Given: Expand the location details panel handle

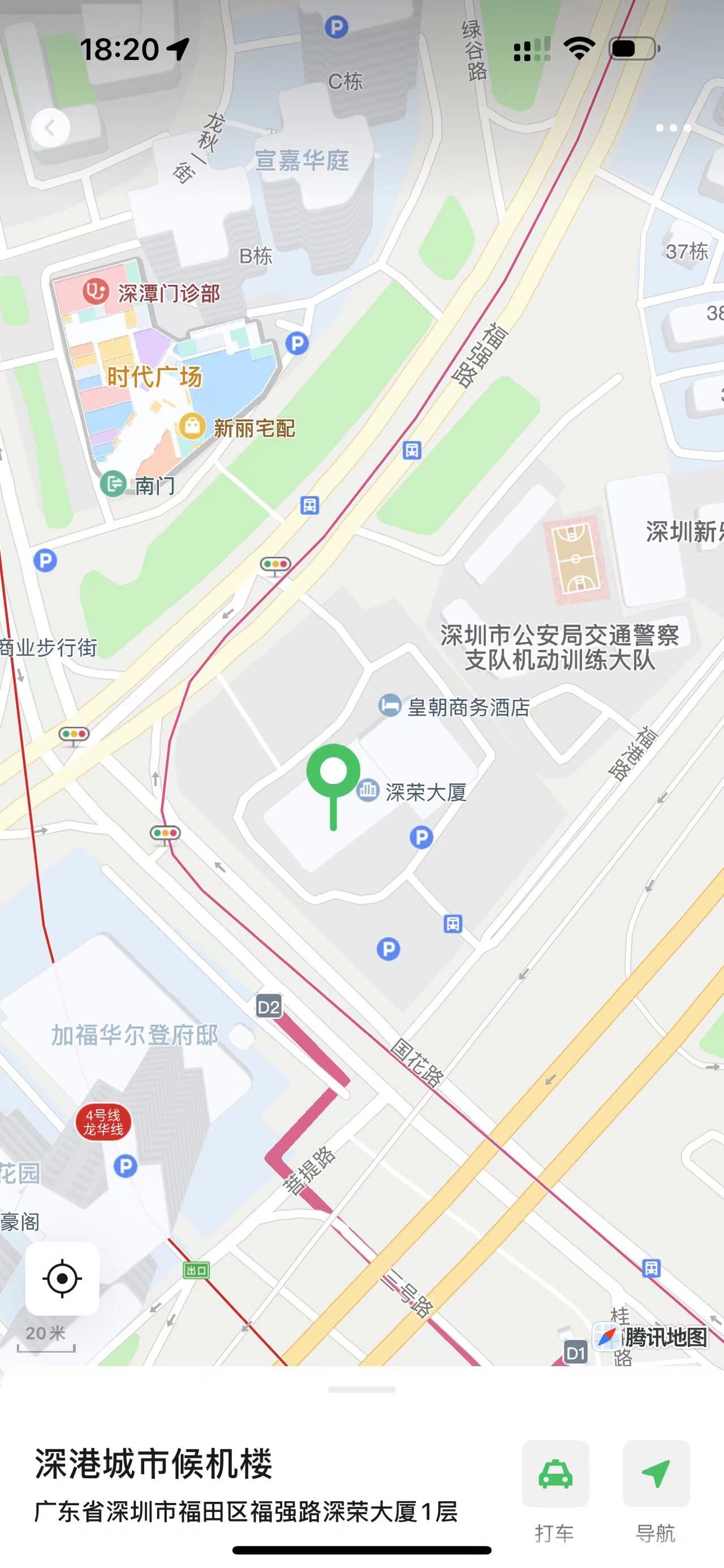Looking at the screenshot, I should click(361, 1389).
